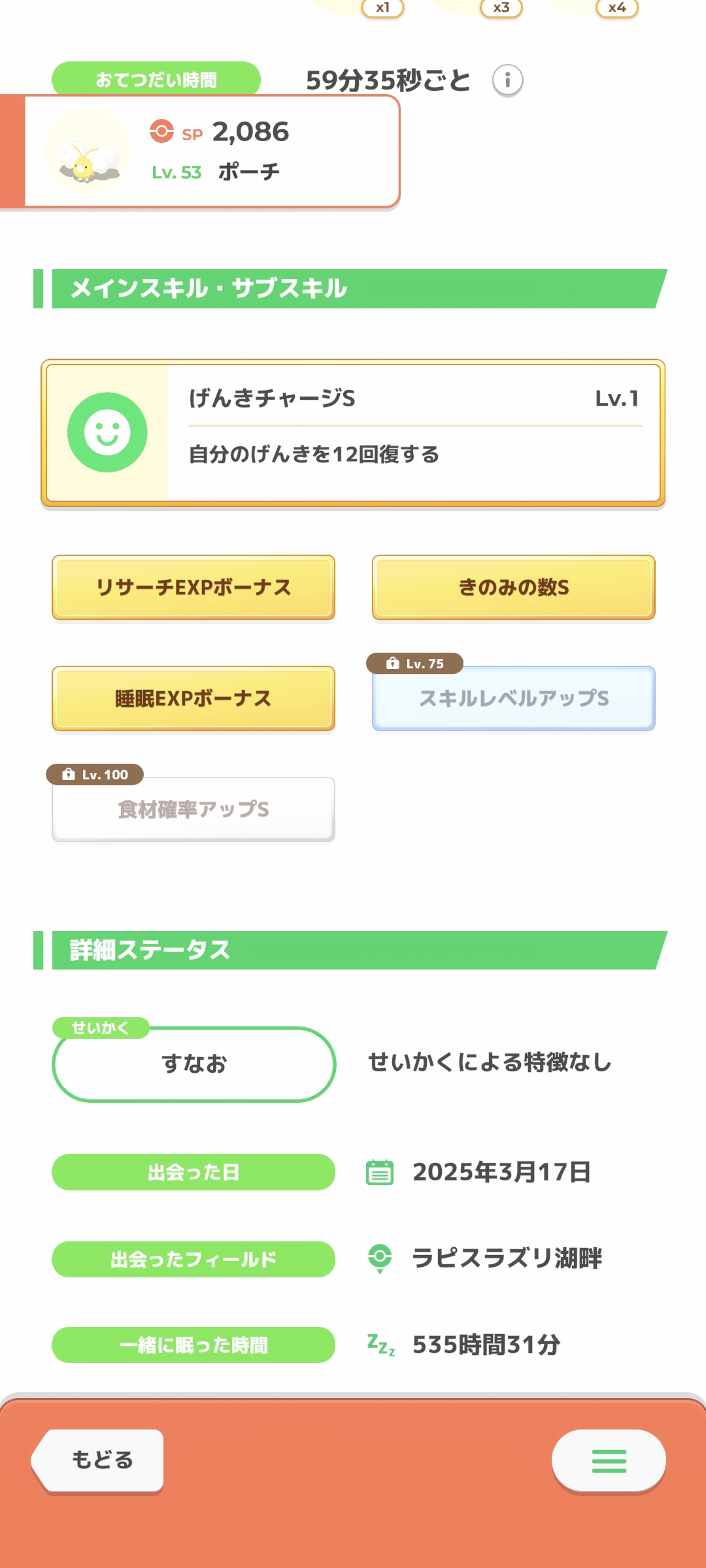The height and width of the screenshot is (1568, 706).
Task: Click the x4 badge at top
Action: [615, 8]
